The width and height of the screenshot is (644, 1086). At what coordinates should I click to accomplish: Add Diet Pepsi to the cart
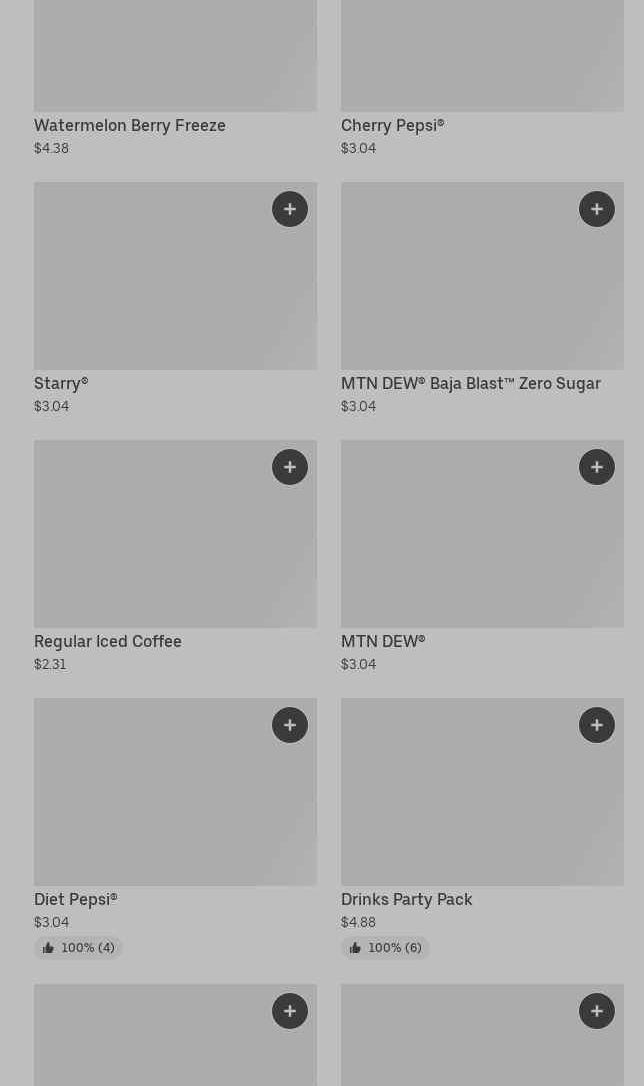(290, 725)
